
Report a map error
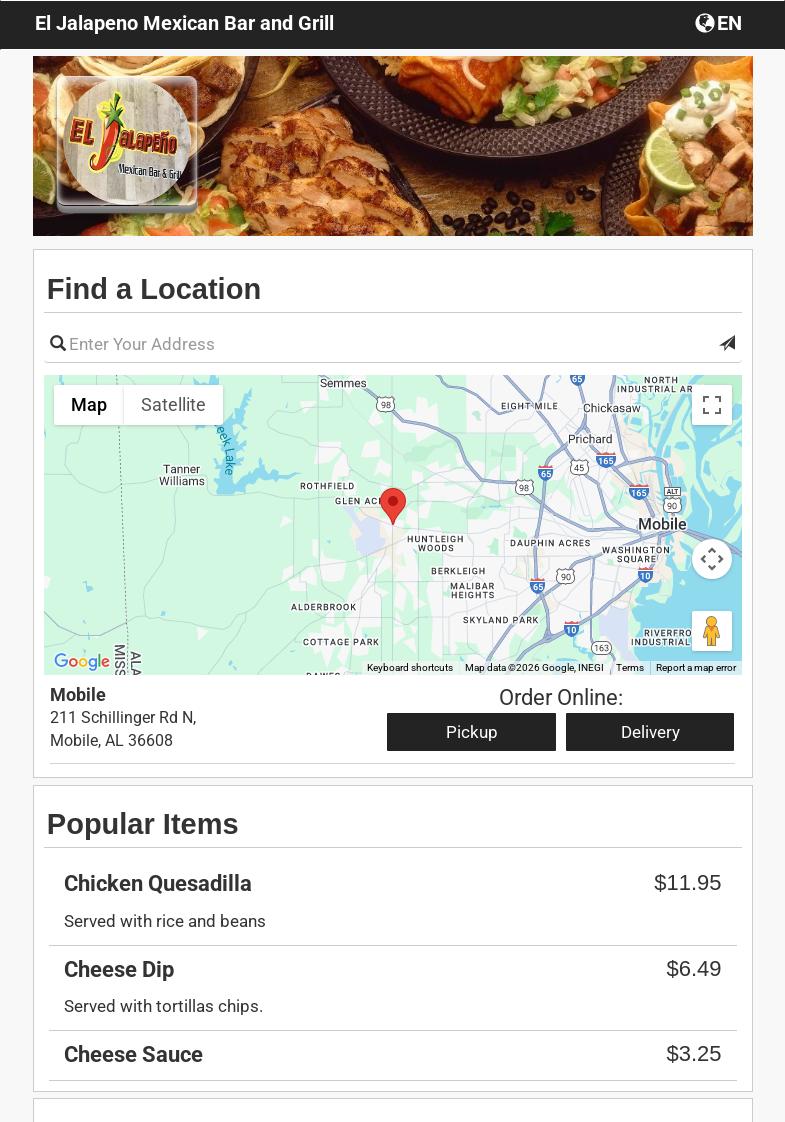[x=696, y=668]
